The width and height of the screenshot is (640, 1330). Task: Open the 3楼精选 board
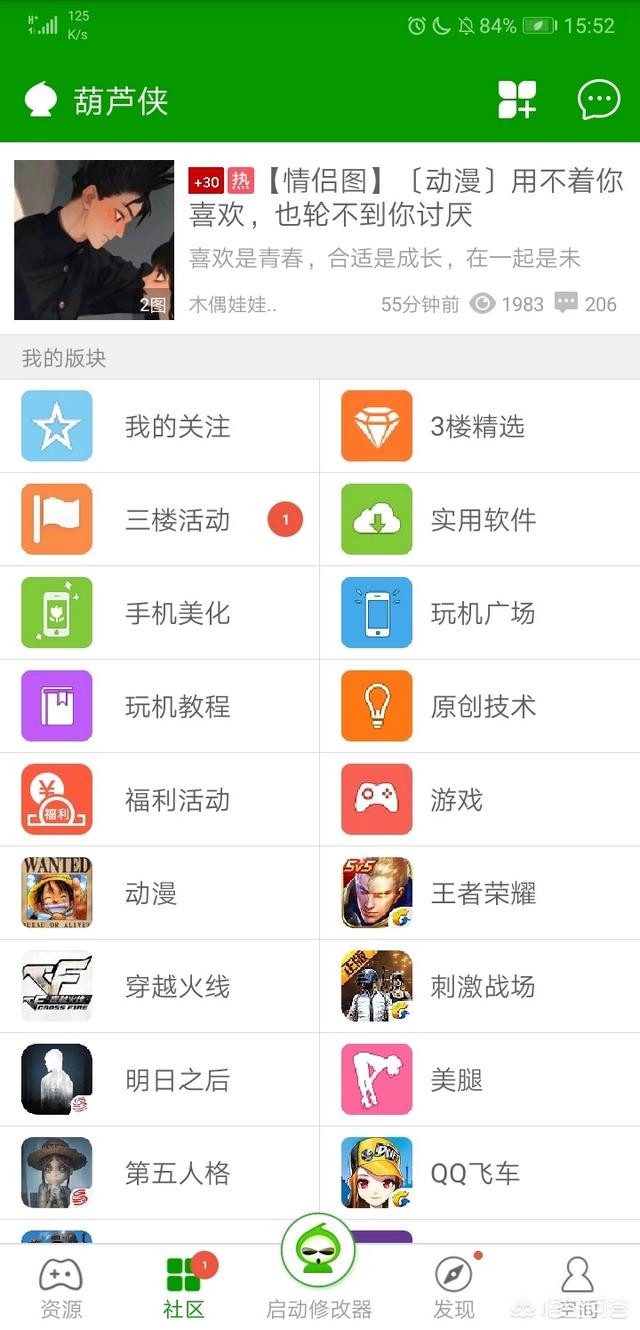pyautogui.click(x=480, y=427)
